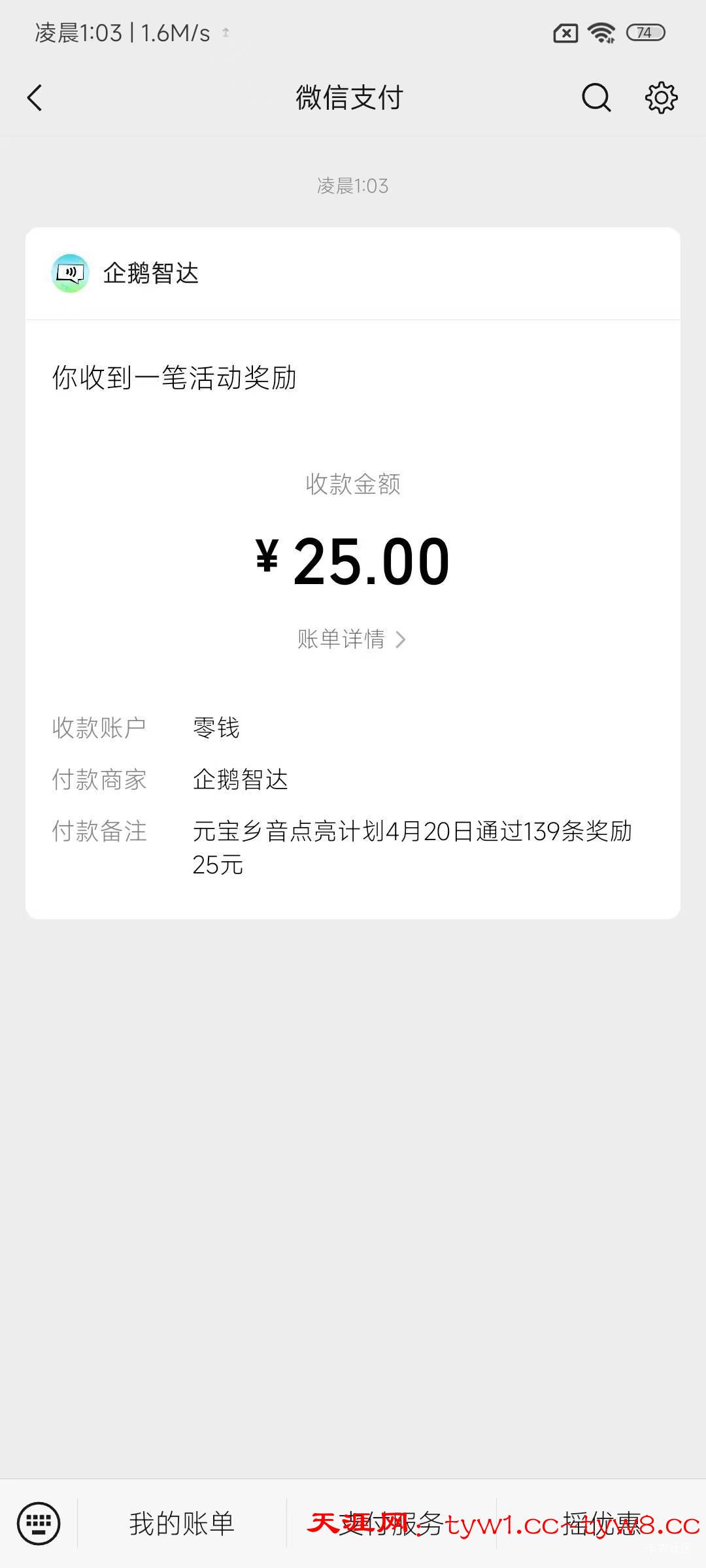View 账单详情 bill details
The image size is (706, 1568).
click(x=352, y=639)
